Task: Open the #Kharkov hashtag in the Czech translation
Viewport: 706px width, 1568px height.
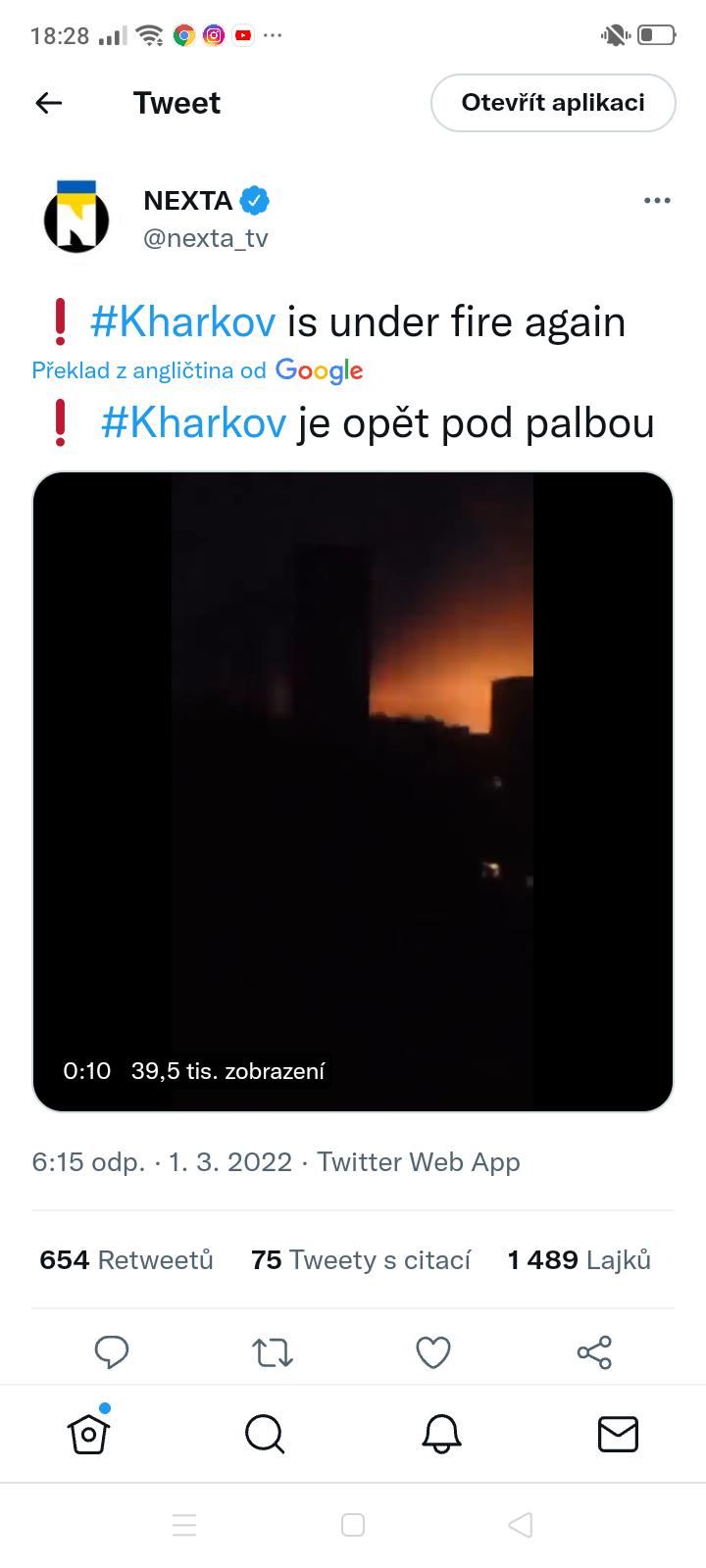Action: [x=193, y=423]
